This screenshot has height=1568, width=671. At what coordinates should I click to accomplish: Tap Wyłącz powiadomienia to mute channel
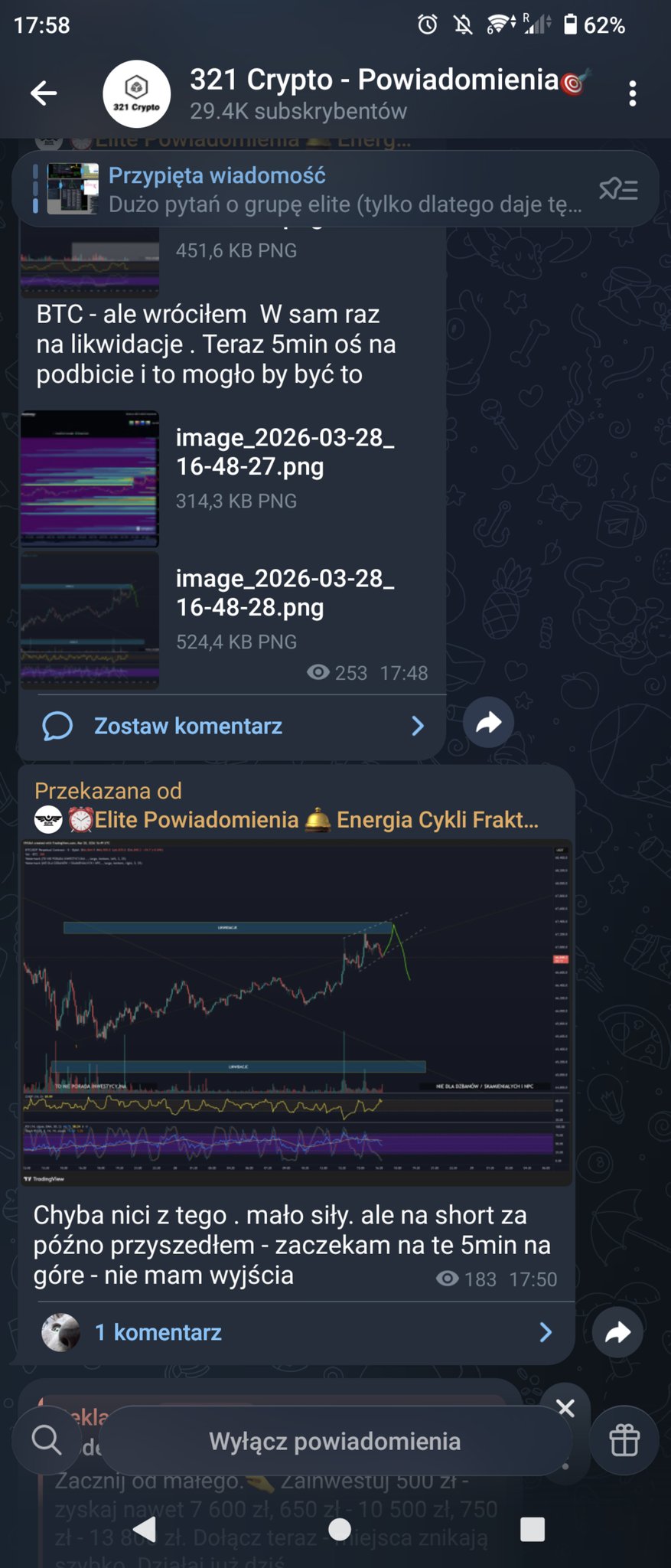coord(335,1441)
